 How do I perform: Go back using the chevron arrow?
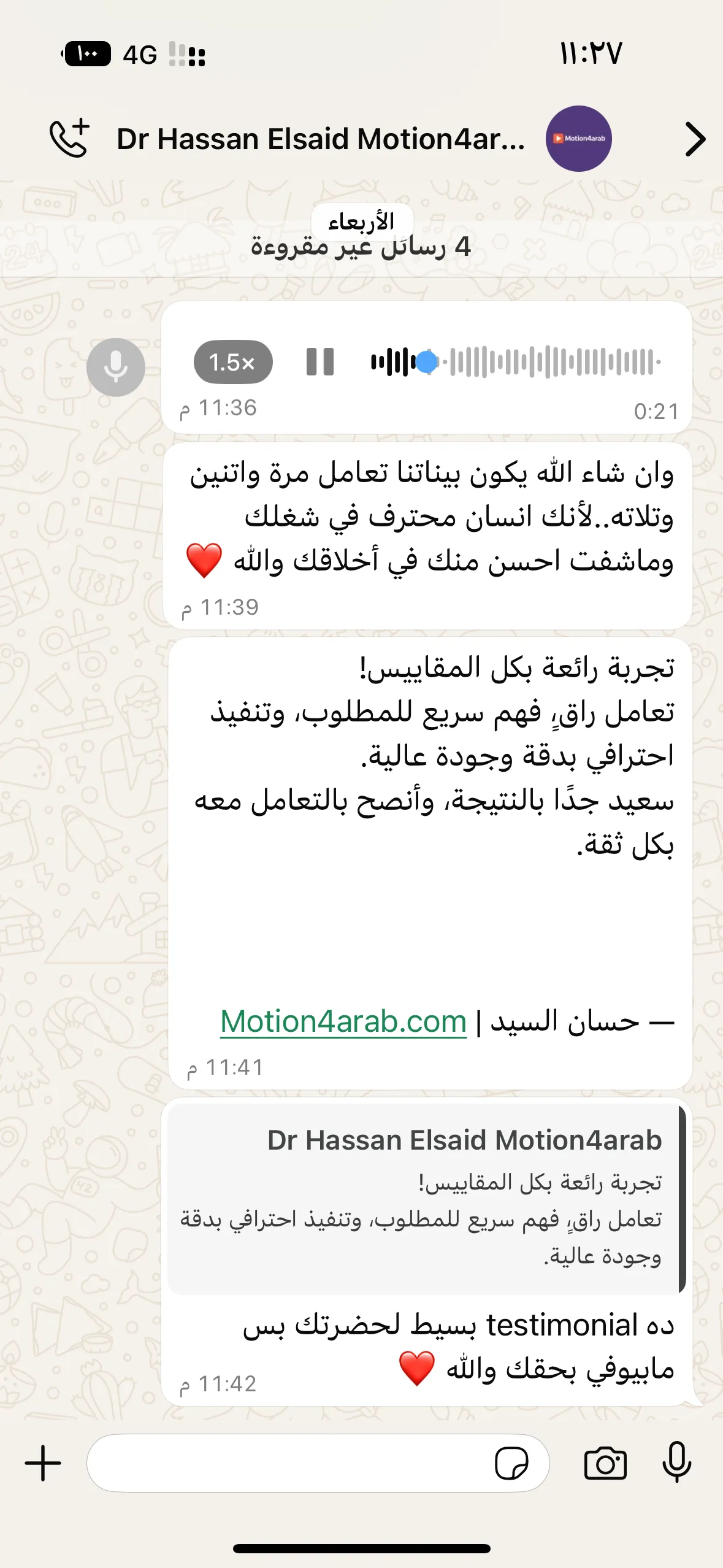pos(695,139)
